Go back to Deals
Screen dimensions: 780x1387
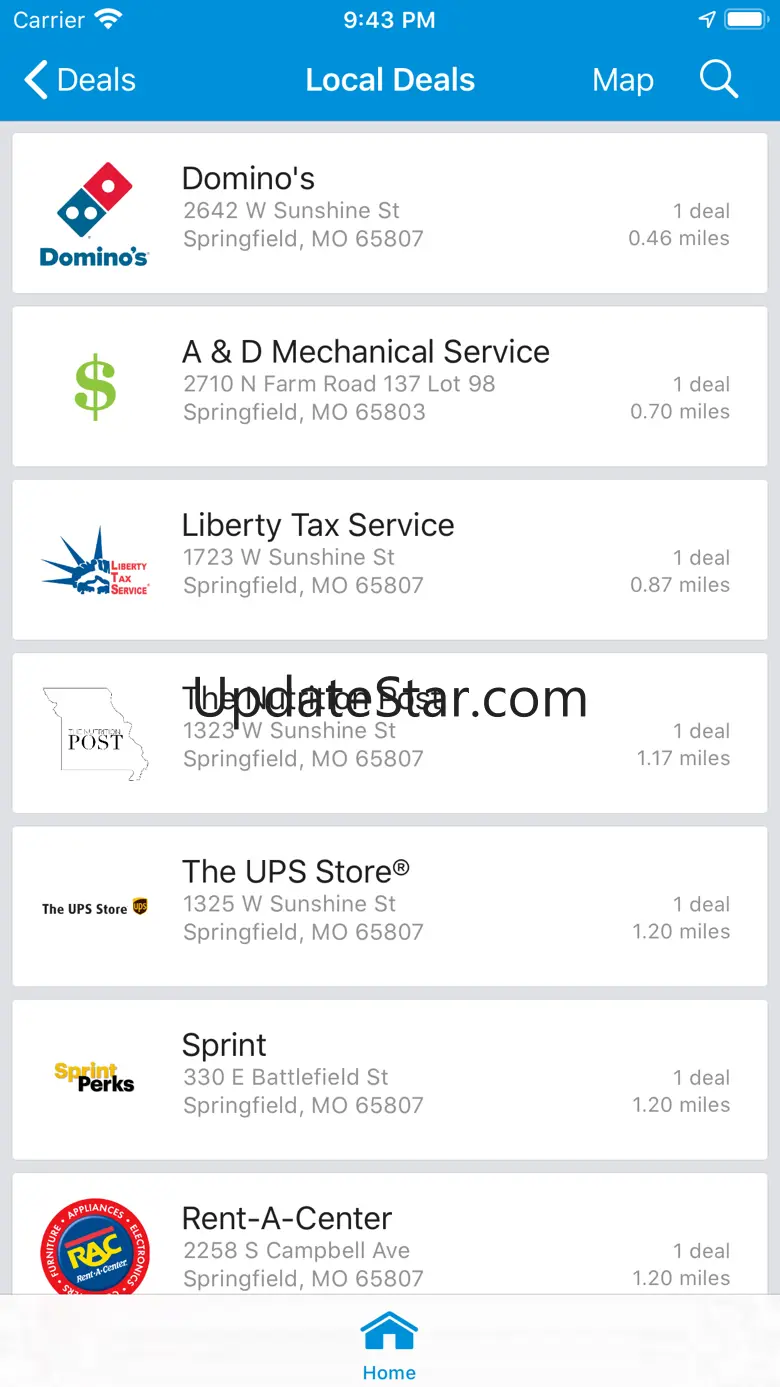(x=80, y=80)
